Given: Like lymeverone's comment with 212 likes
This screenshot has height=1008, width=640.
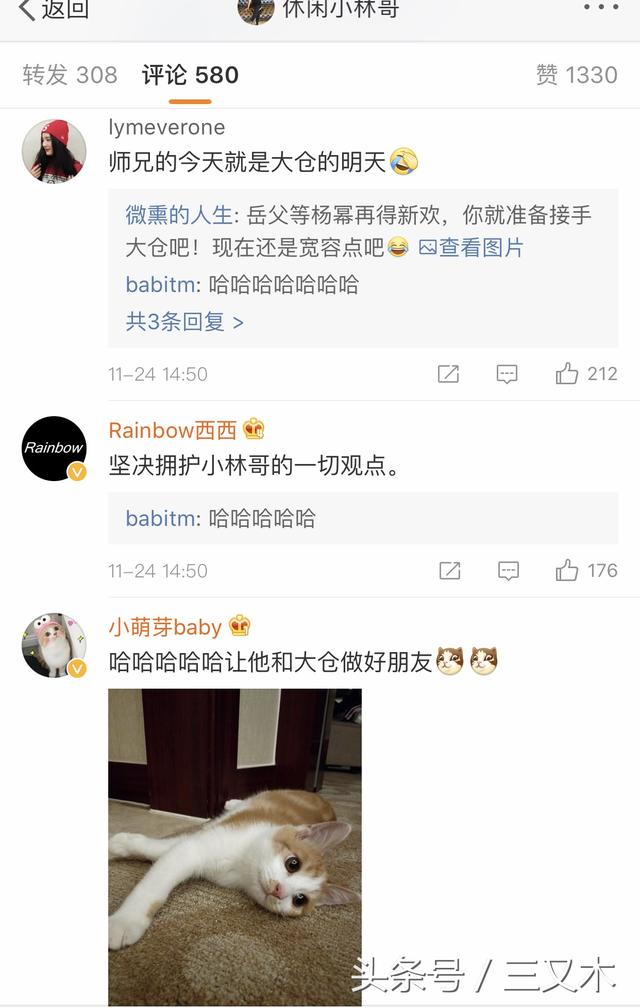Looking at the screenshot, I should pos(586,374).
